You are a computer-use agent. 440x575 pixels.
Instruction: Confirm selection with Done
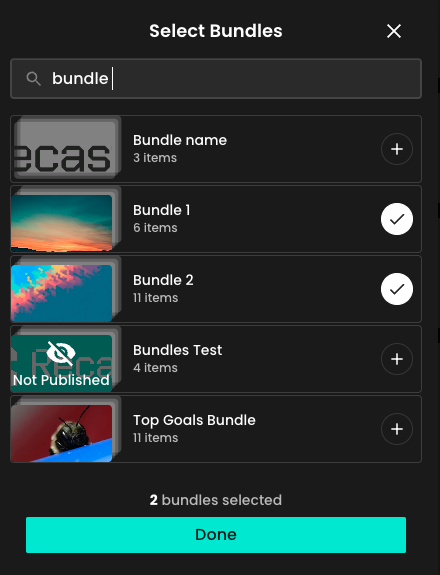click(x=216, y=535)
